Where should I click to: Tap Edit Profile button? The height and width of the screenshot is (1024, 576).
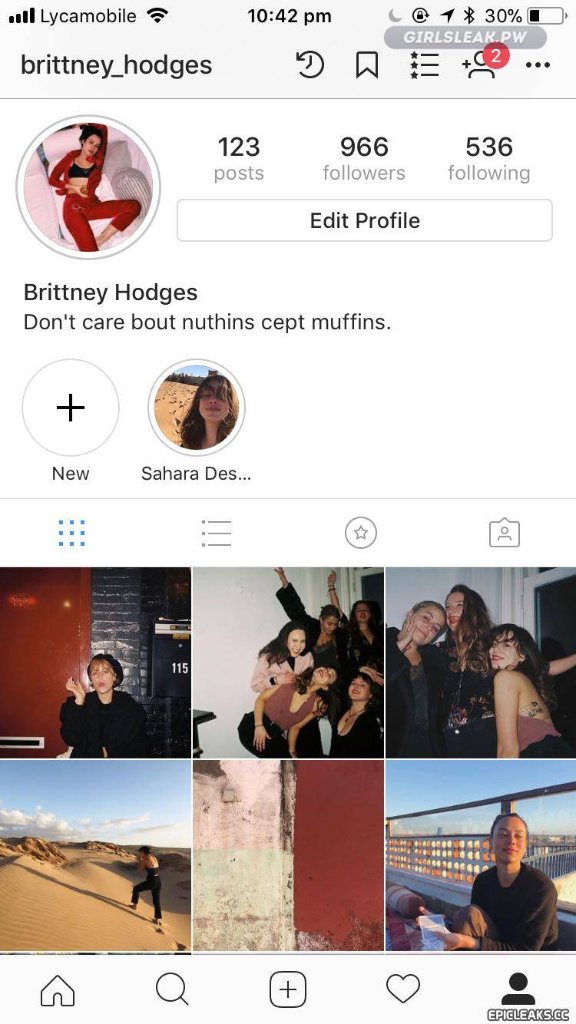tap(364, 221)
